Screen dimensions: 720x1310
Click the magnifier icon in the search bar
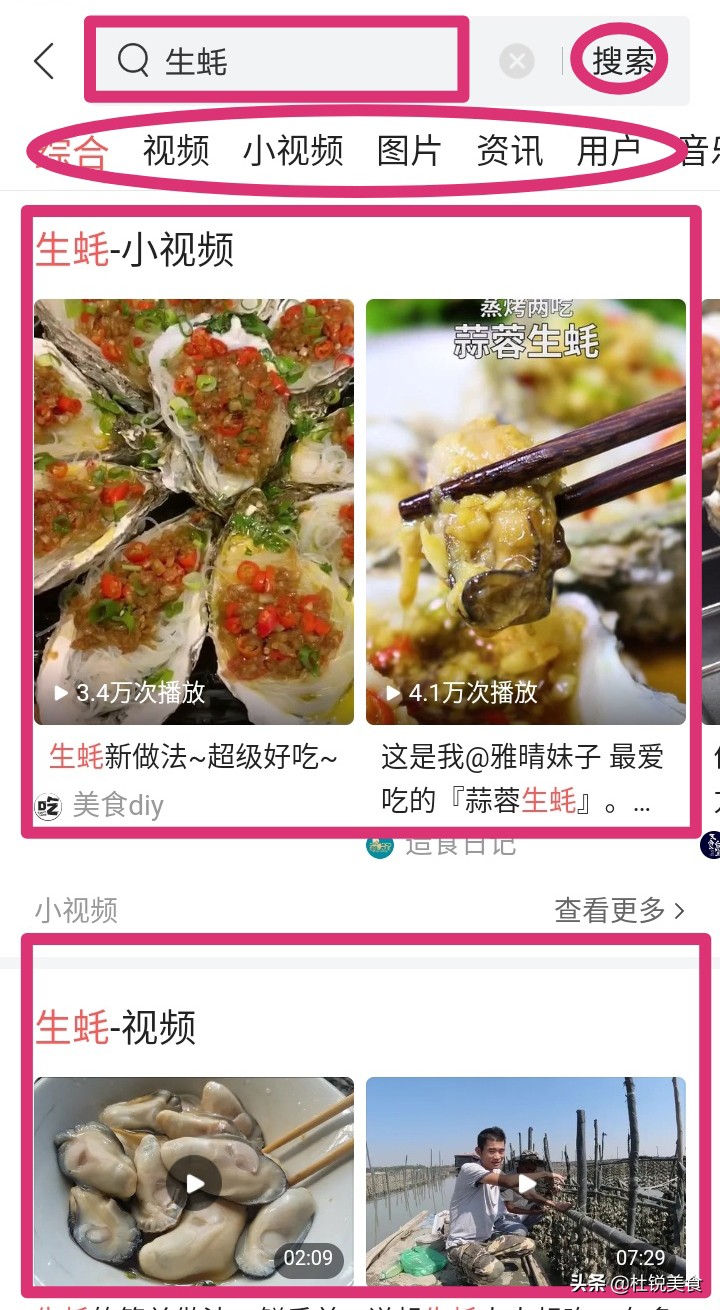click(131, 60)
